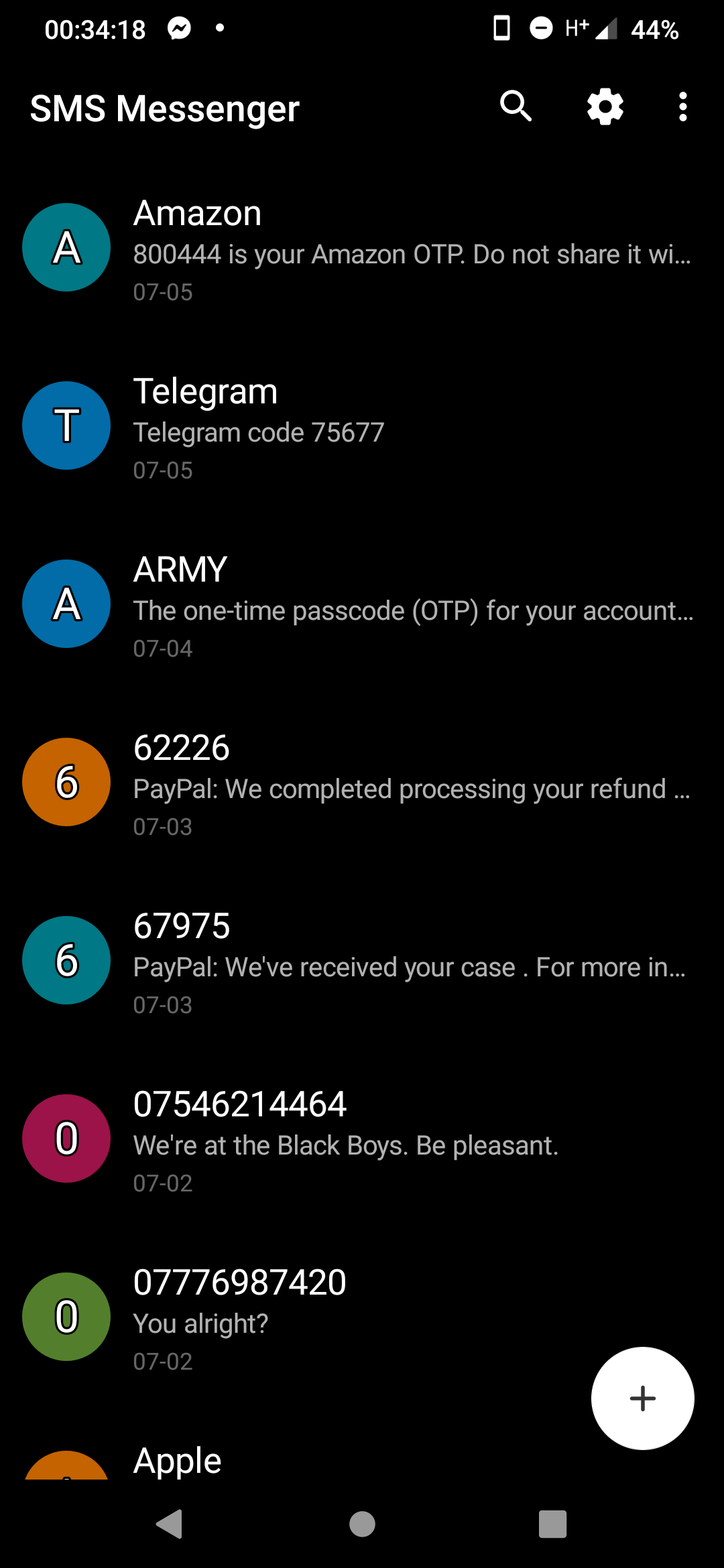Tap the Telegram avatar icon
The width and height of the screenshot is (724, 1568).
click(x=66, y=426)
